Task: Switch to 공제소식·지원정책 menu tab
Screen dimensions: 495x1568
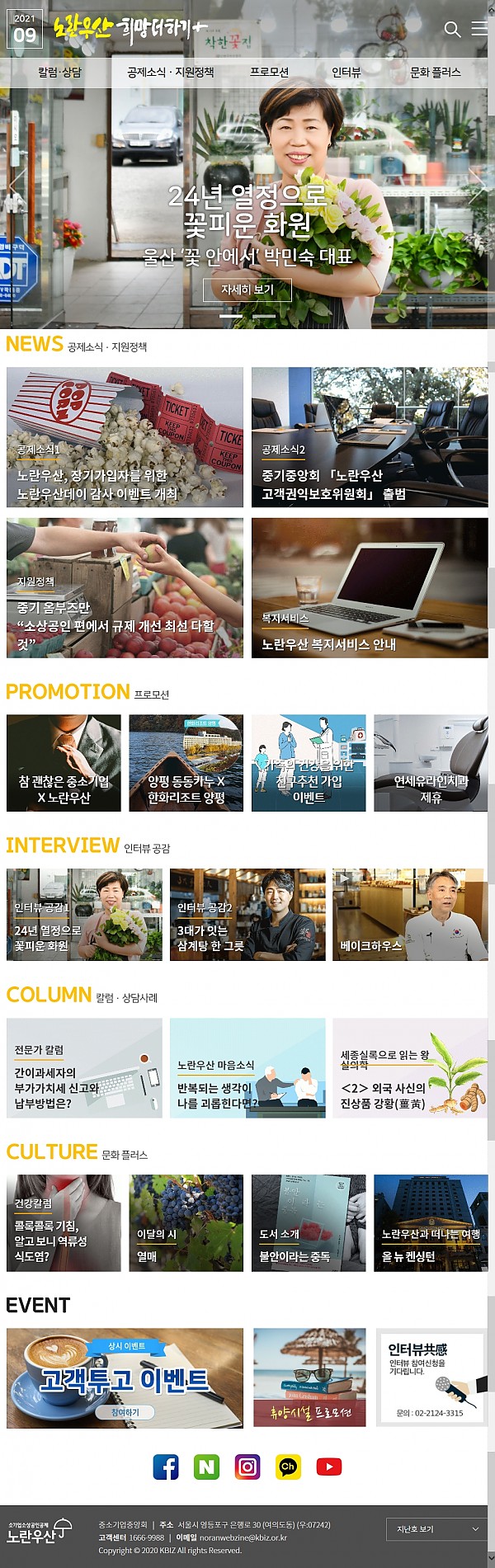Action: point(170,73)
